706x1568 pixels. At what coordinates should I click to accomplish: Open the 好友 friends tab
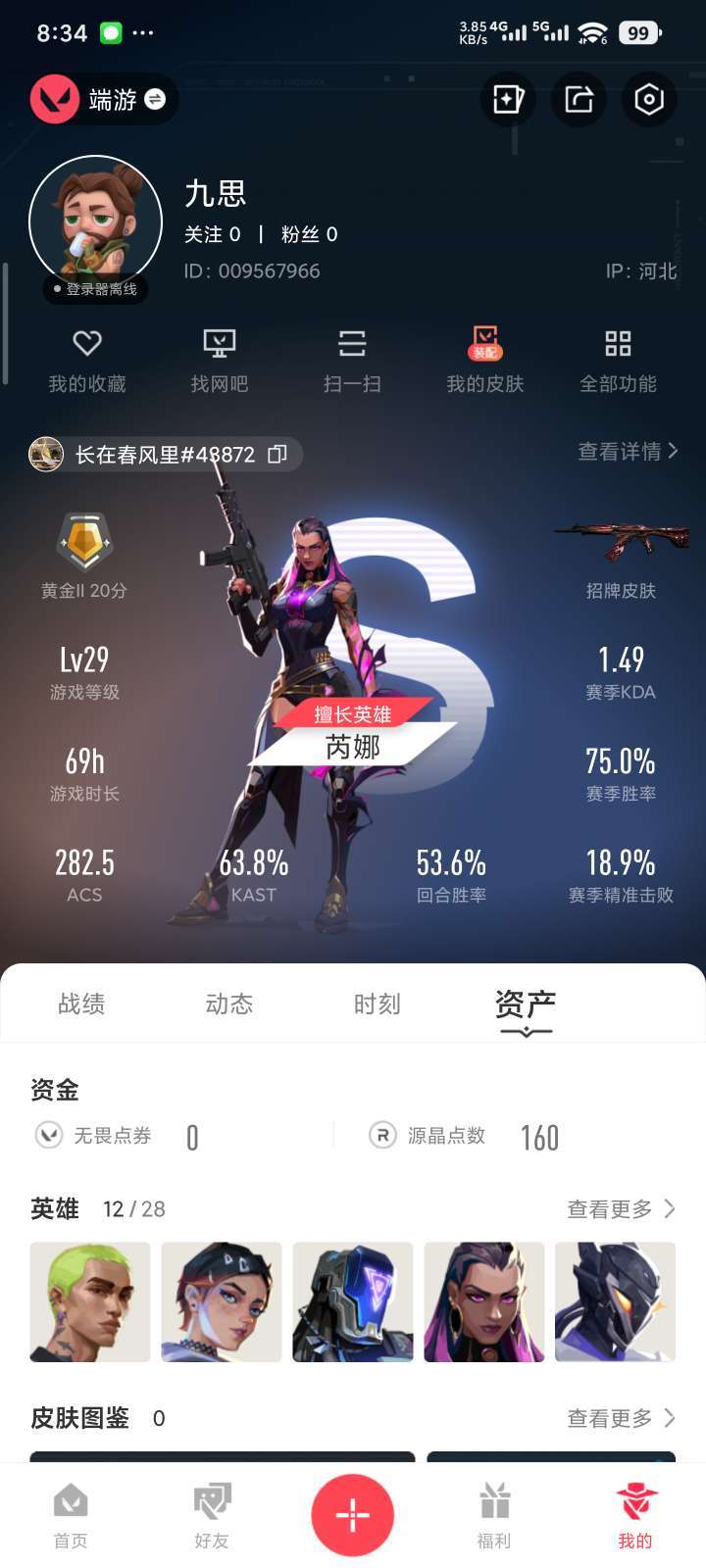point(212,1516)
